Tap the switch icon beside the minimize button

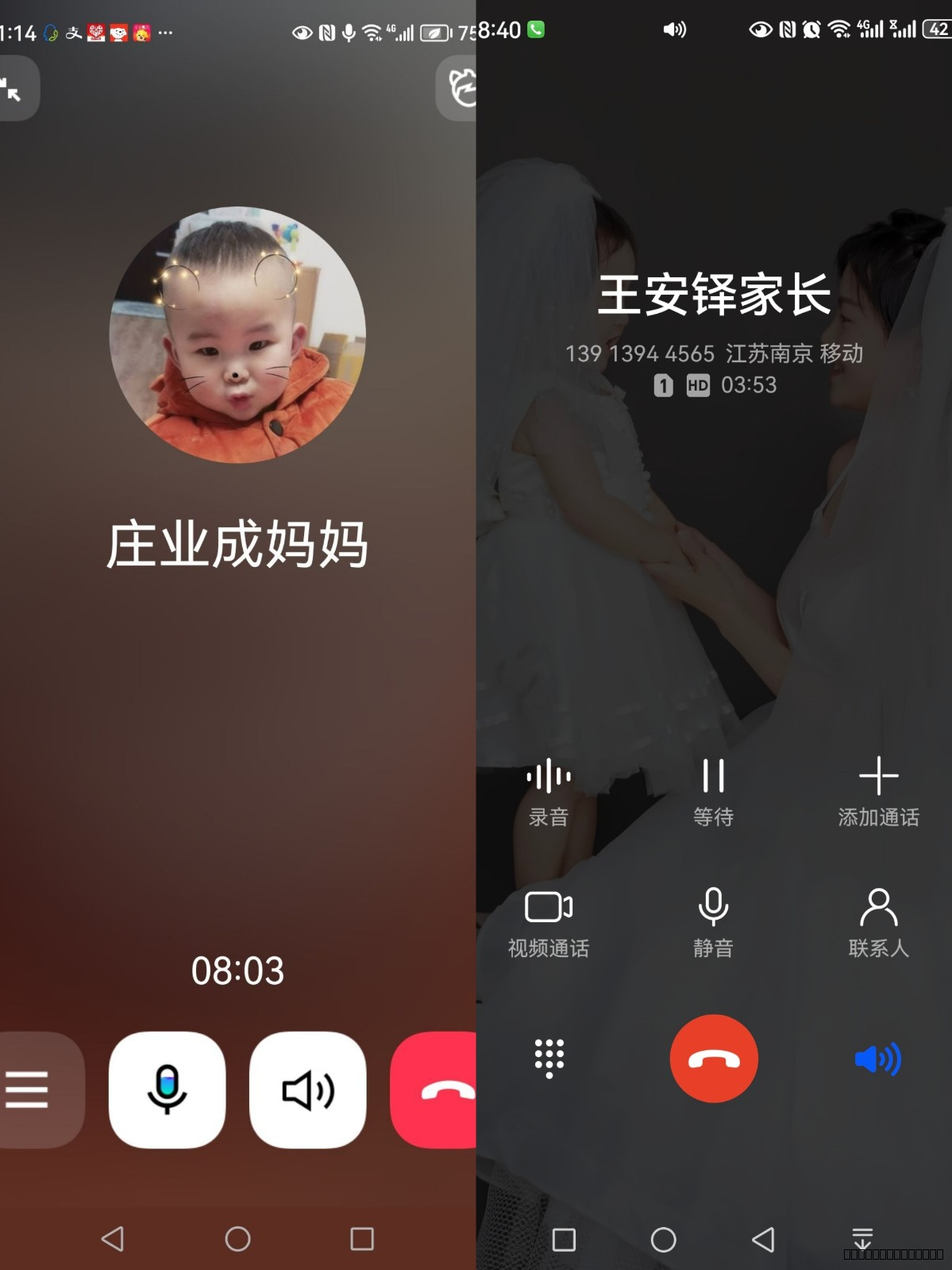459,88
